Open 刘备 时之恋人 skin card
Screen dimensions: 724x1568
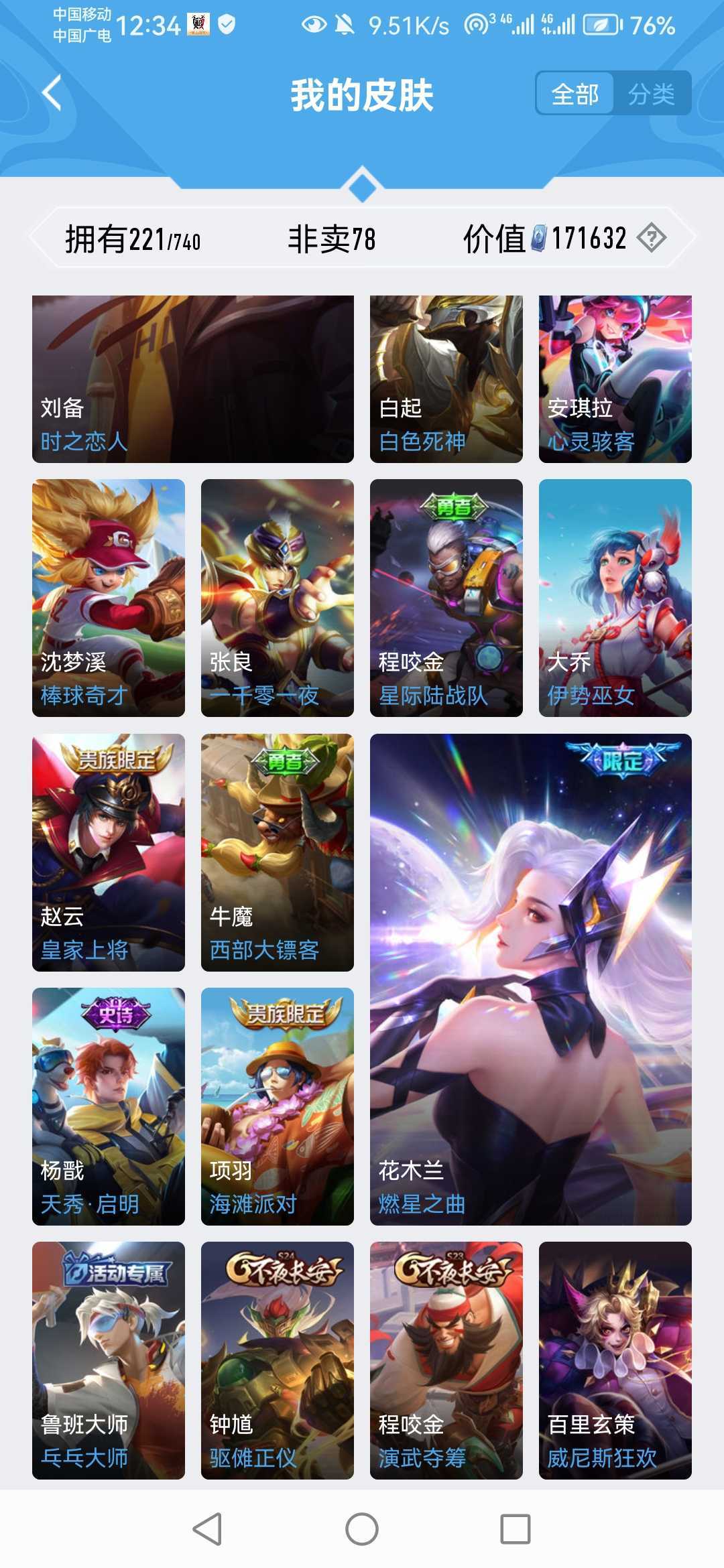coord(193,379)
